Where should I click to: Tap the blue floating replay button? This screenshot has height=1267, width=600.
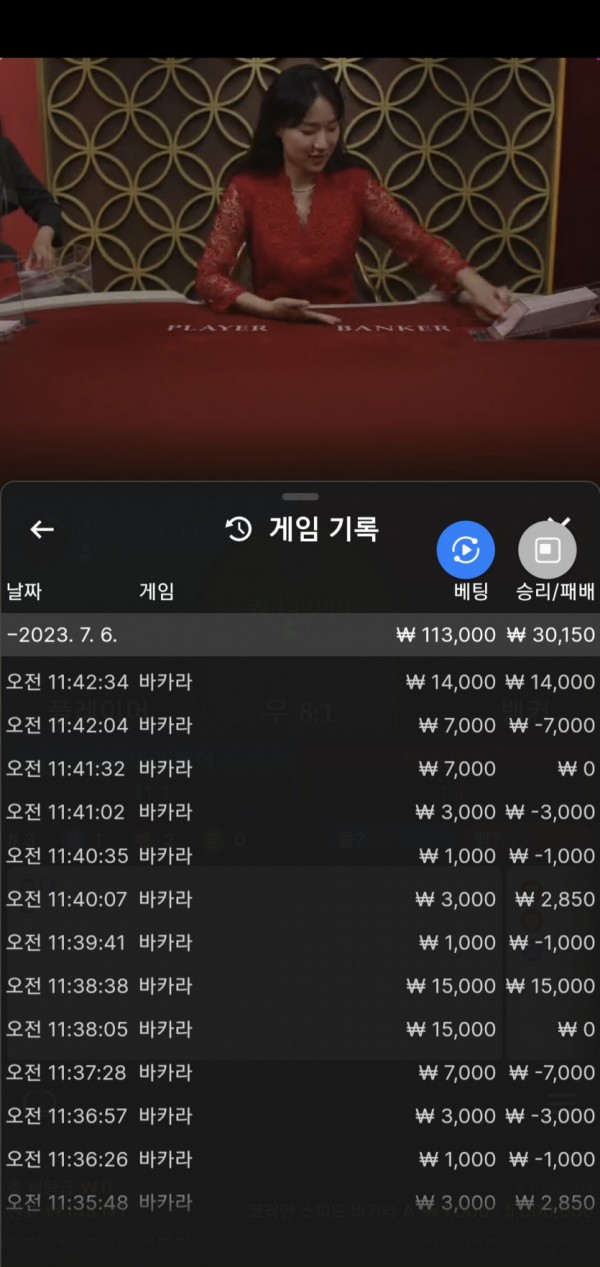(x=466, y=550)
